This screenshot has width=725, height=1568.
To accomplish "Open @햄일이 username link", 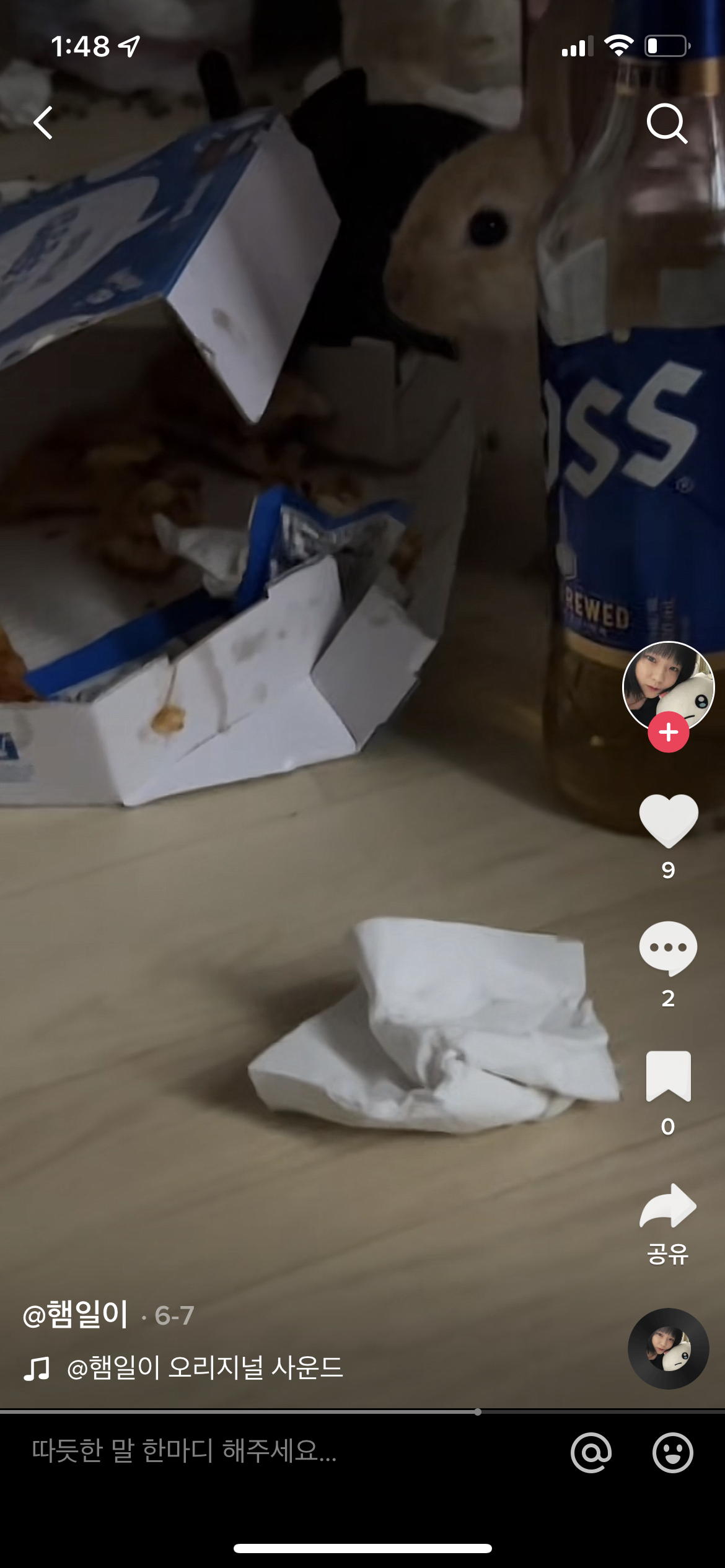I will pyautogui.click(x=76, y=1315).
